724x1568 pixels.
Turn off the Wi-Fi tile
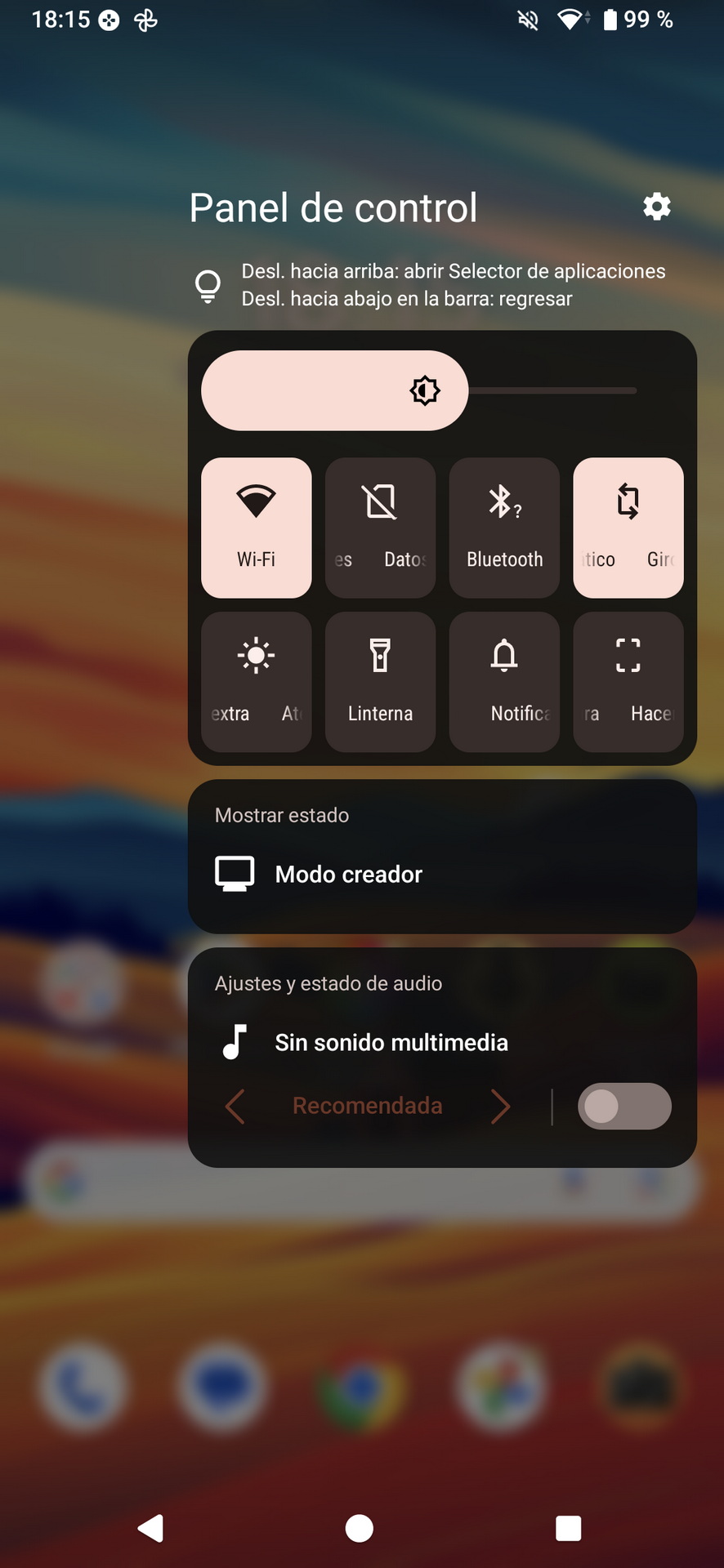click(x=257, y=528)
